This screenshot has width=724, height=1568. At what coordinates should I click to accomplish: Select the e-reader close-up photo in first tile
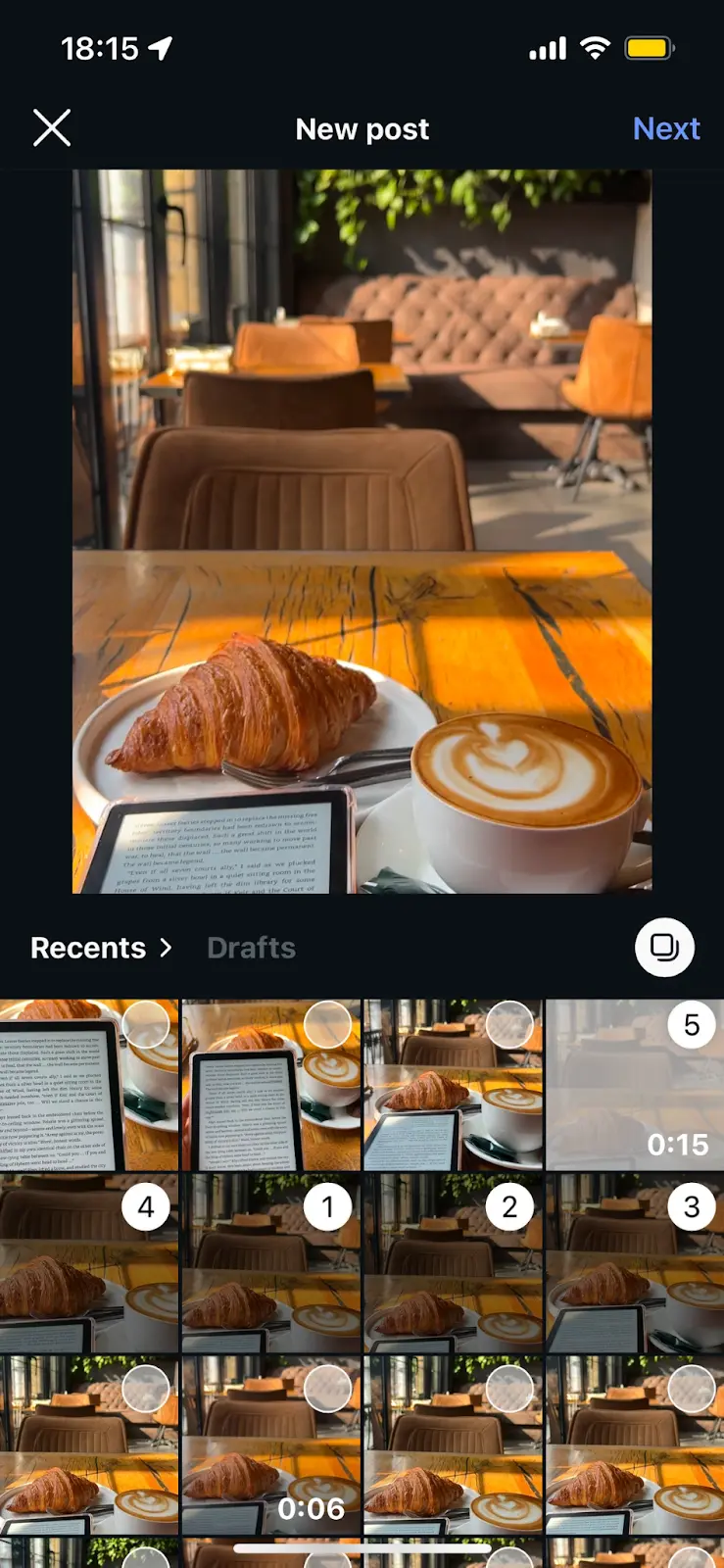click(x=88, y=1085)
